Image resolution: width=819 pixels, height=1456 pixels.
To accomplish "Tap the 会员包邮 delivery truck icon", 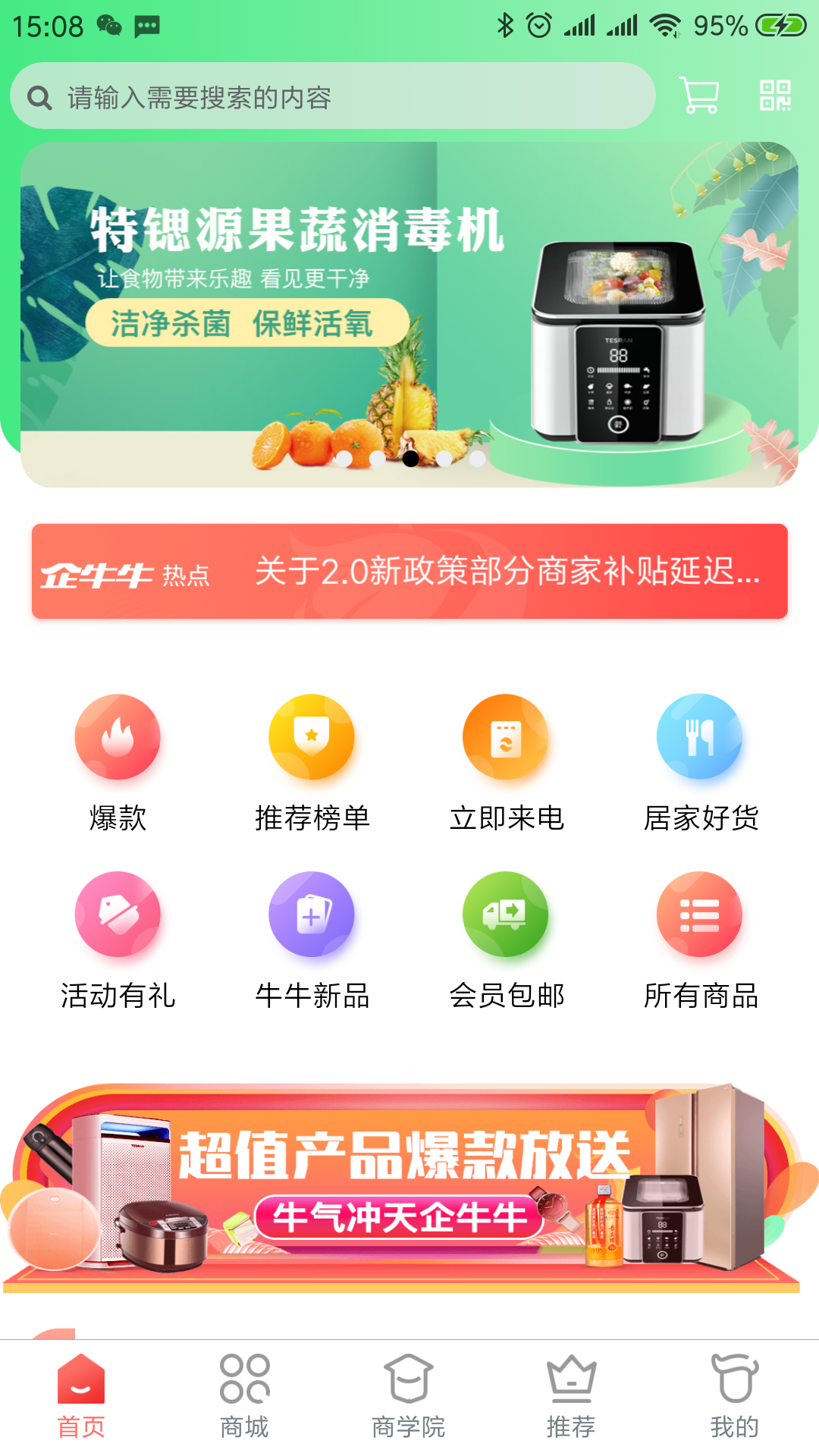I will (507, 914).
